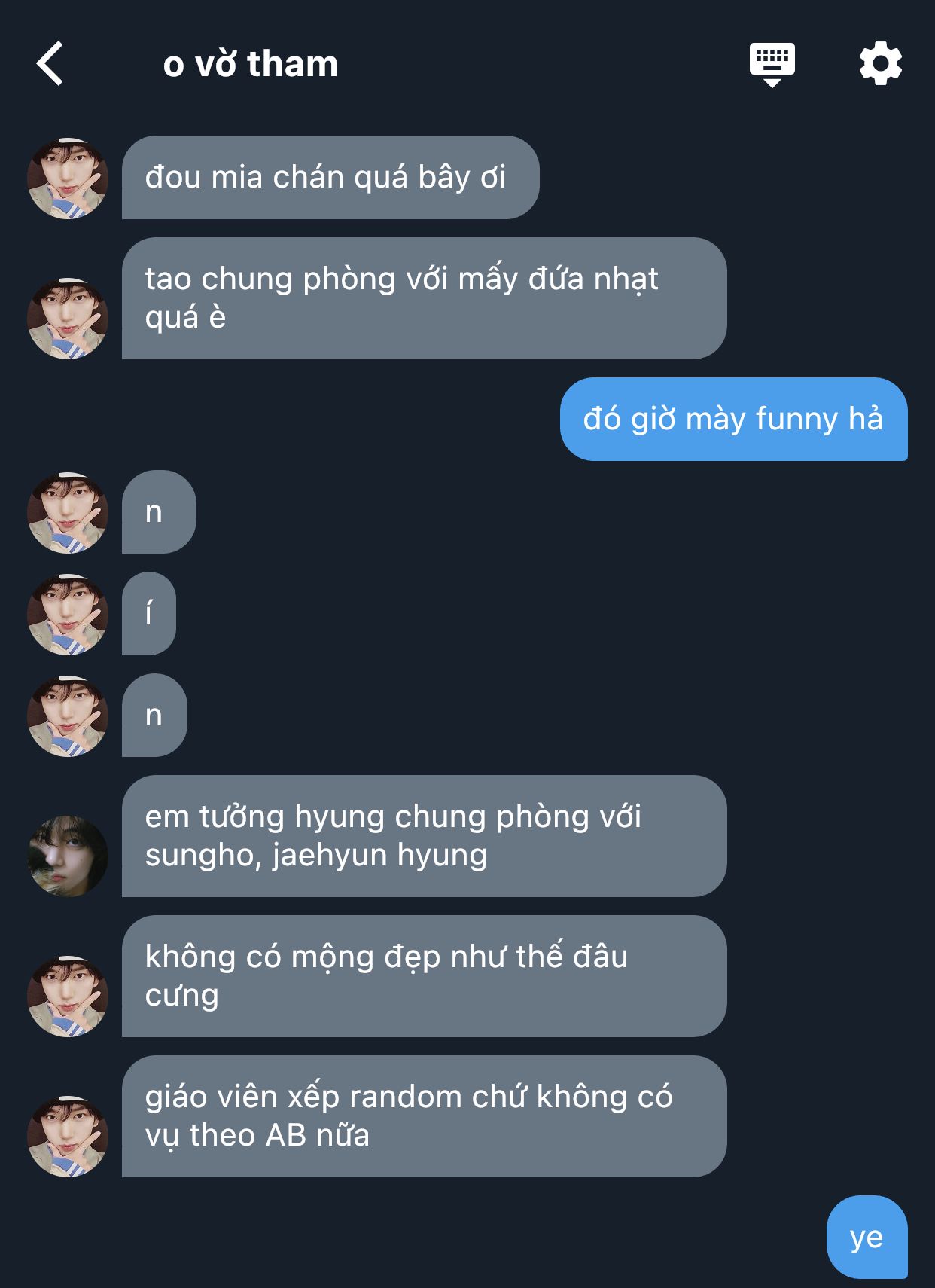The image size is (935, 1288).
Task: Toggle the keyboard icon in header
Action: coord(772,63)
